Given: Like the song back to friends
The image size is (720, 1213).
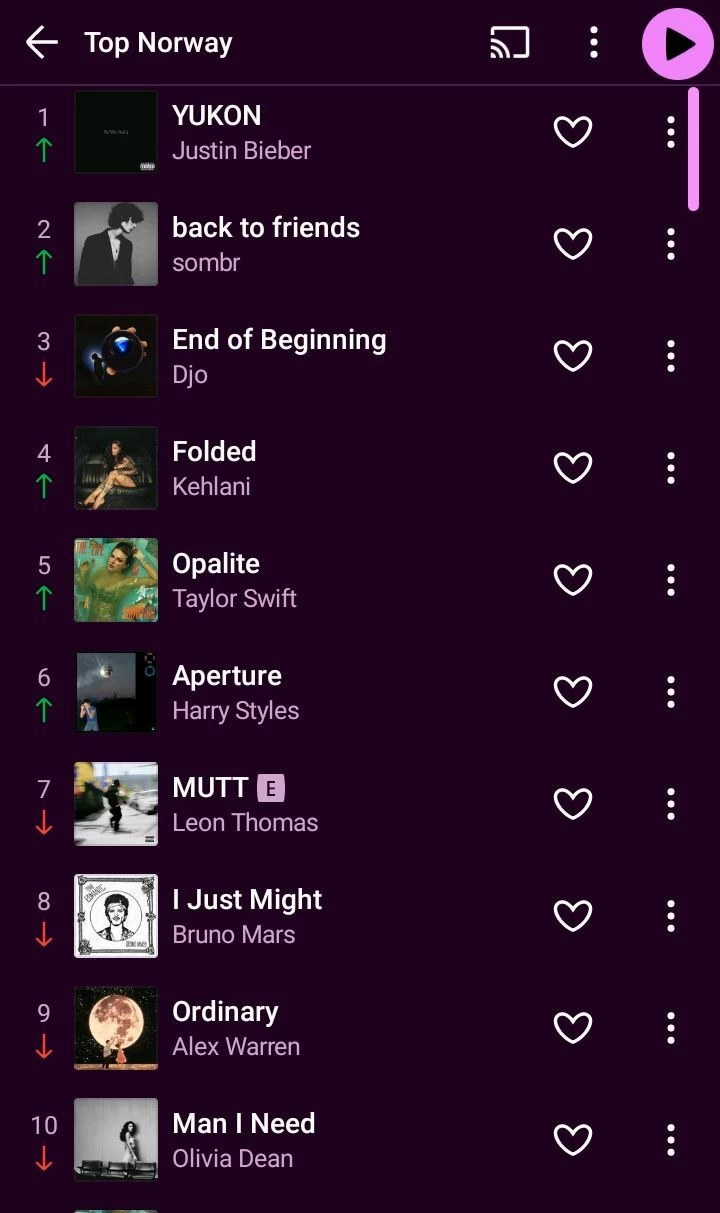Looking at the screenshot, I should pyautogui.click(x=573, y=244).
